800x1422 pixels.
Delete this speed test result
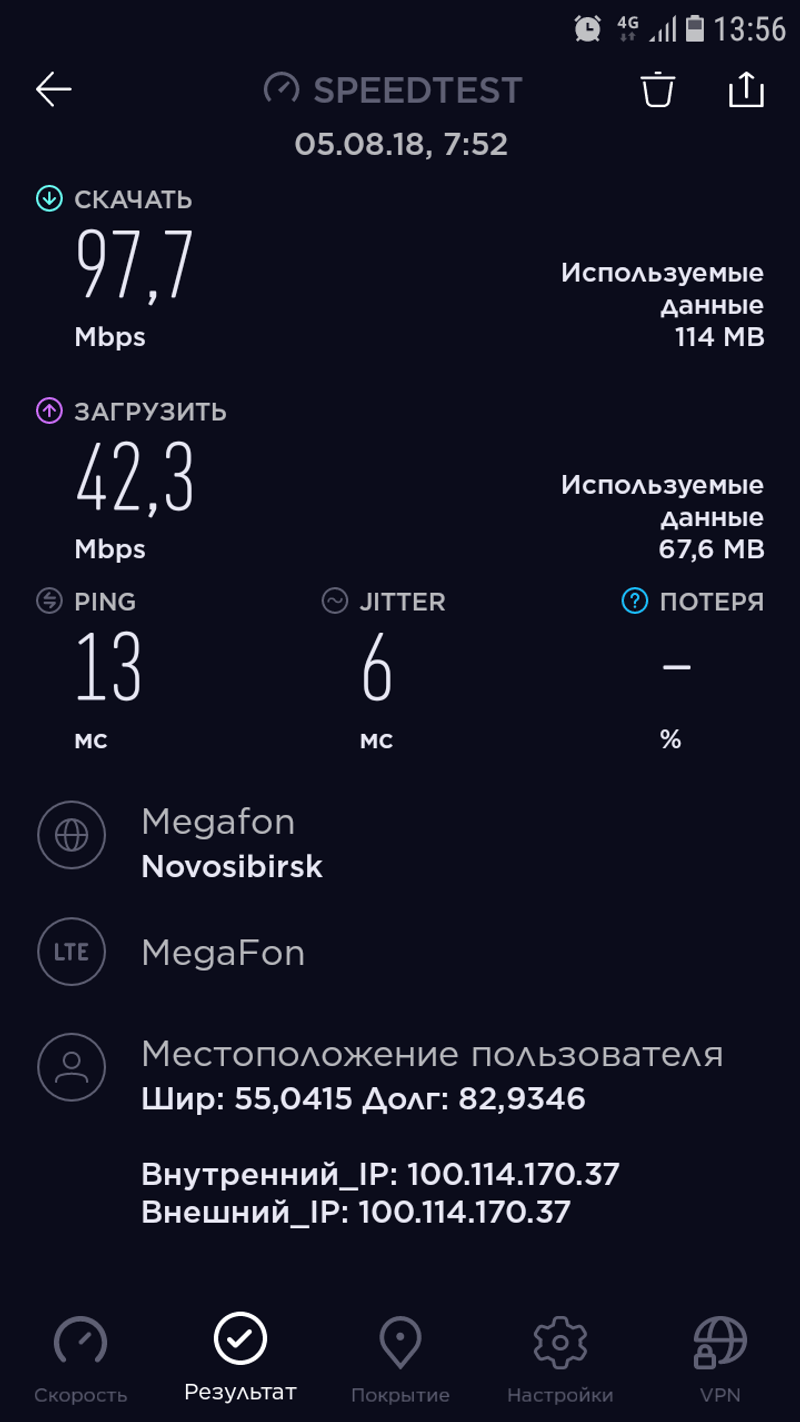658,90
